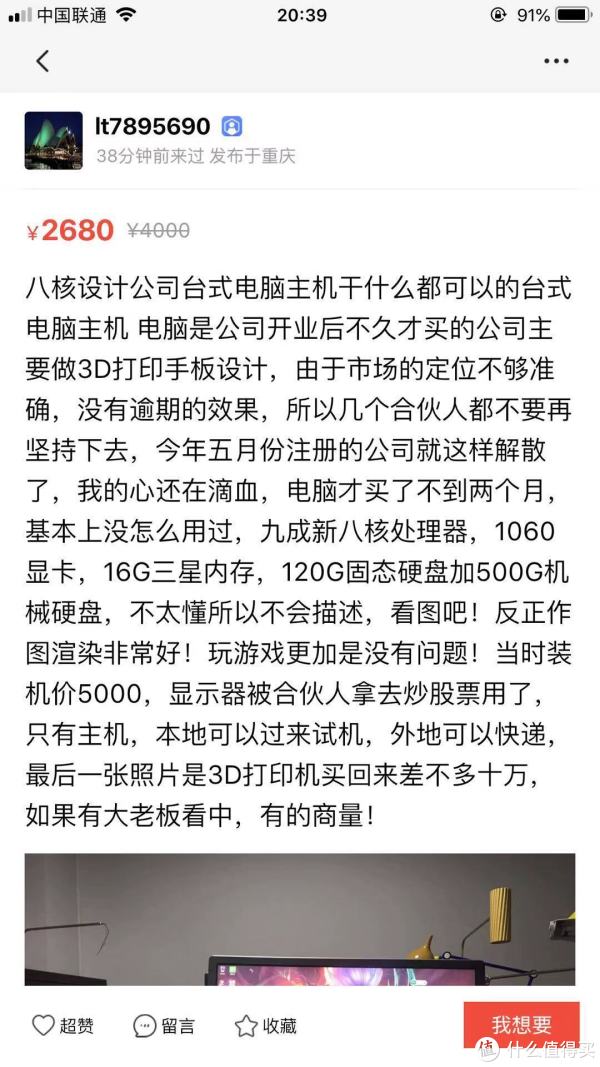Tap the red 我想要 button
This screenshot has height=1067, width=600.
521,1024
